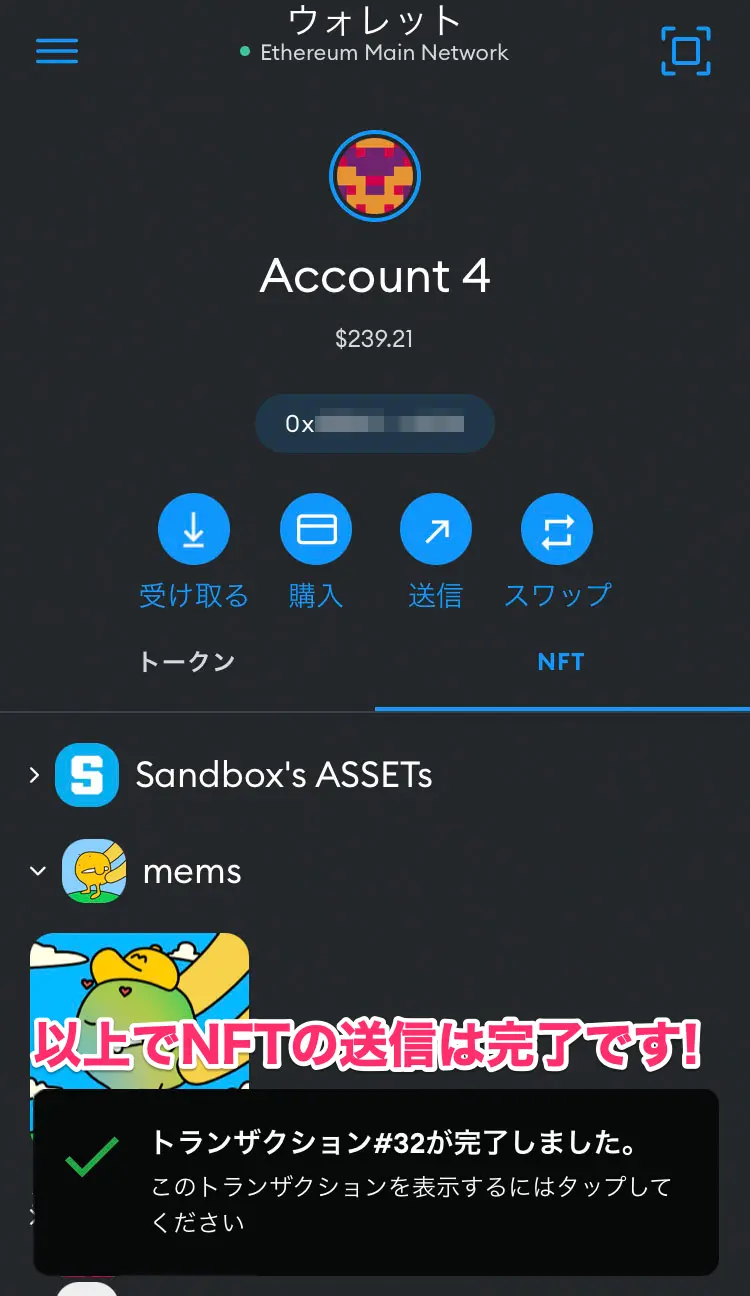Select the NFT tab

point(561,662)
